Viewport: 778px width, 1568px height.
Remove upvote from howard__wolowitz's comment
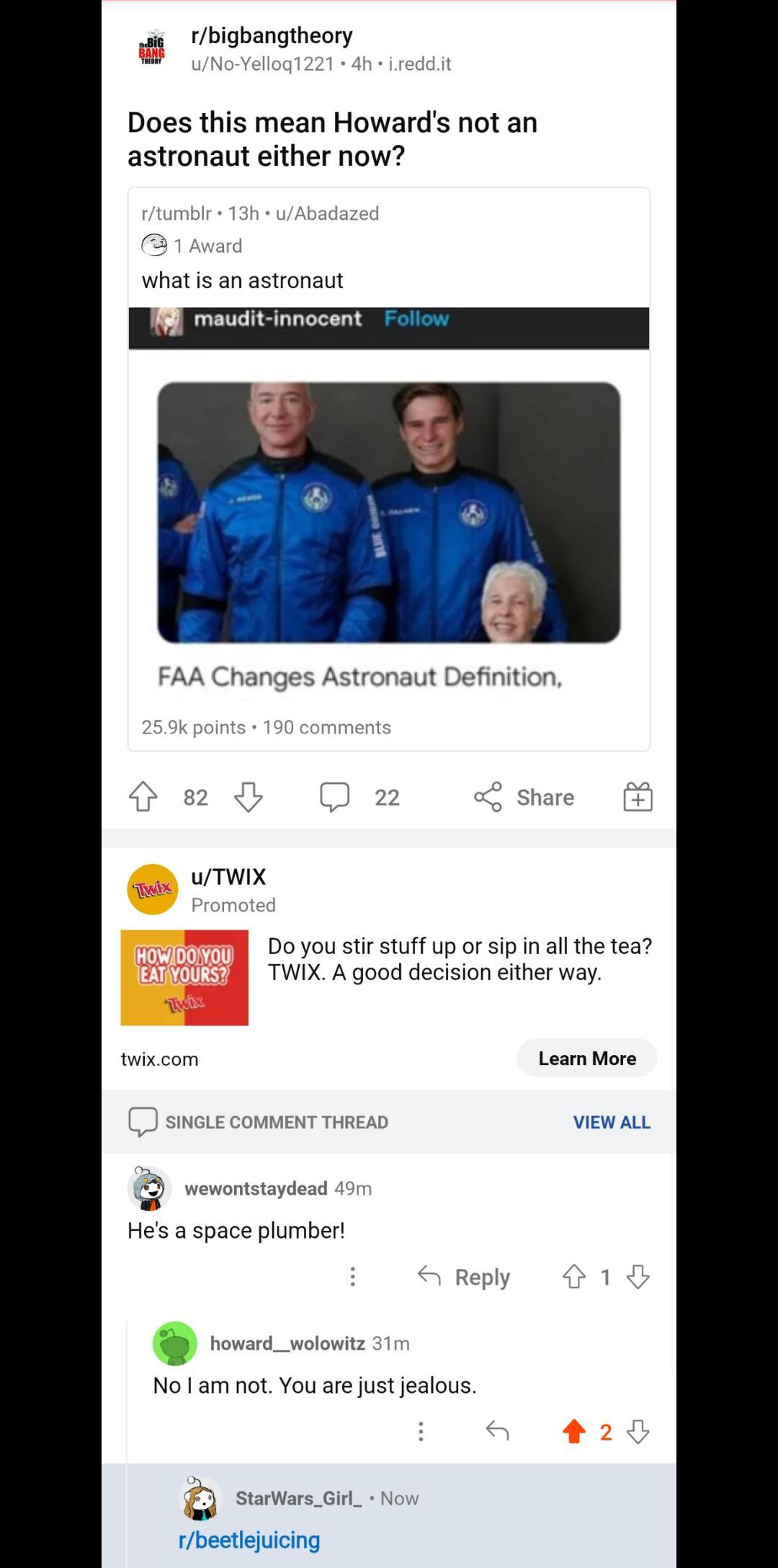574,1431
